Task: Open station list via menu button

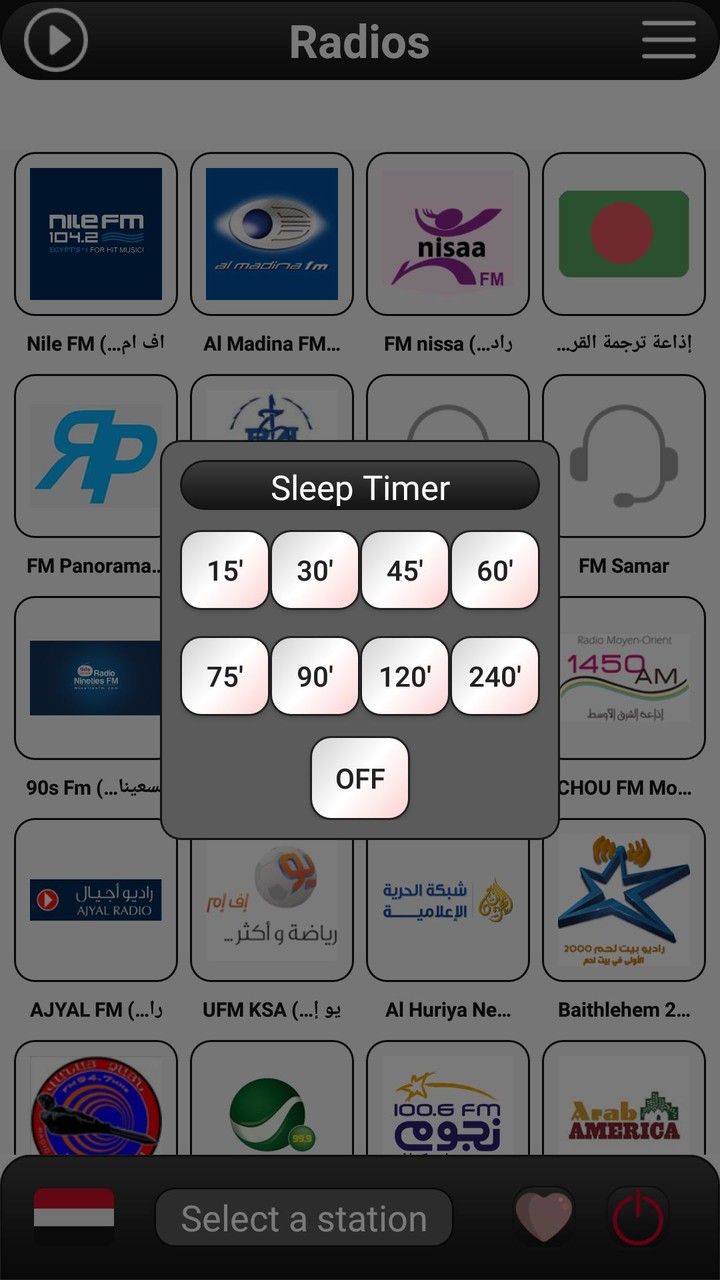Action: coord(667,40)
